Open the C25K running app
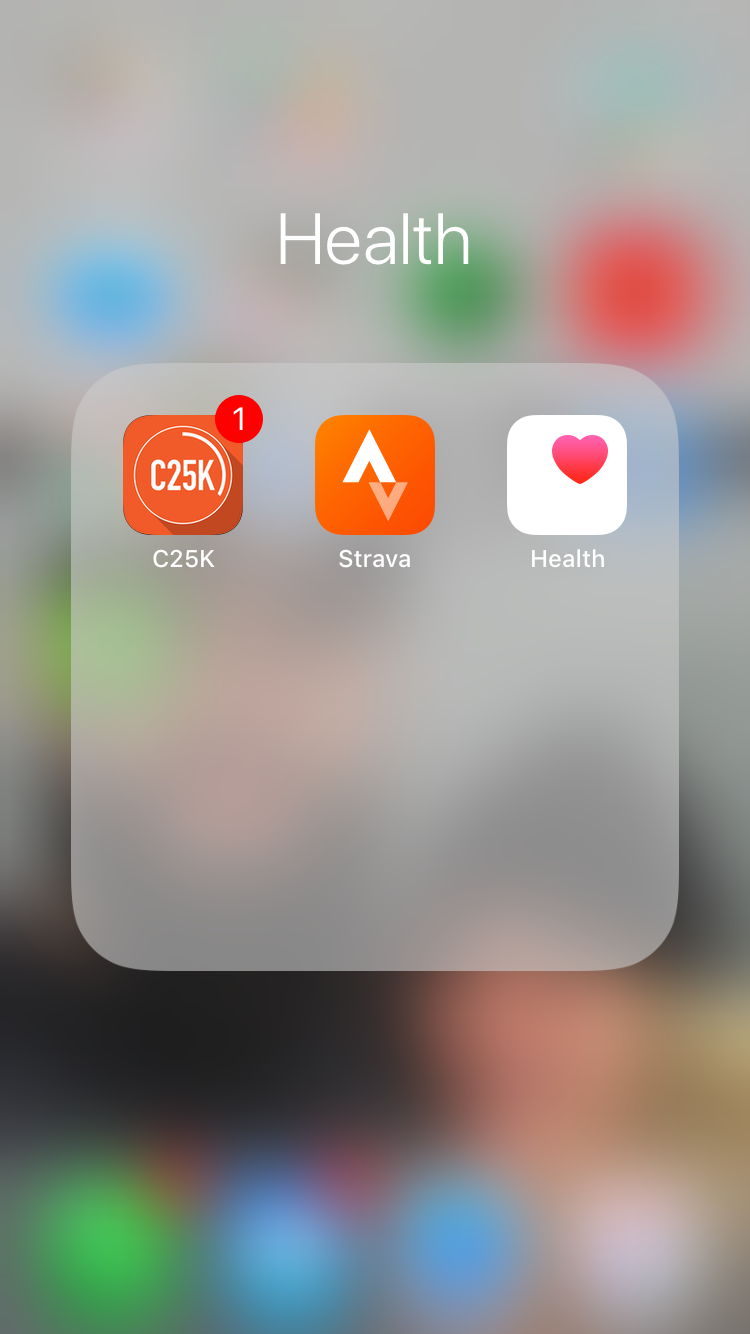Image resolution: width=750 pixels, height=1334 pixels. click(x=183, y=475)
